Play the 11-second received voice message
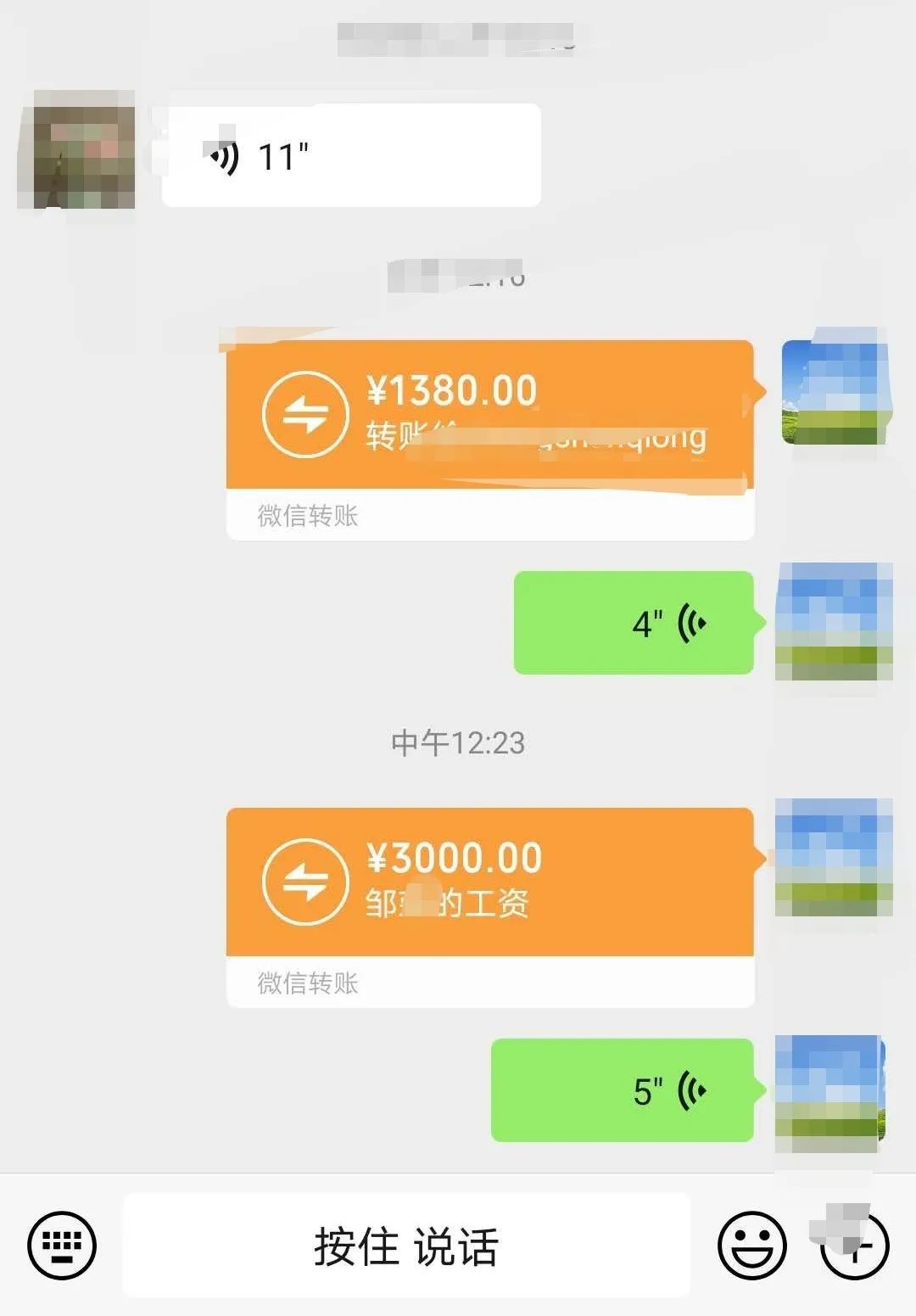Image resolution: width=916 pixels, height=1316 pixels. tap(351, 155)
